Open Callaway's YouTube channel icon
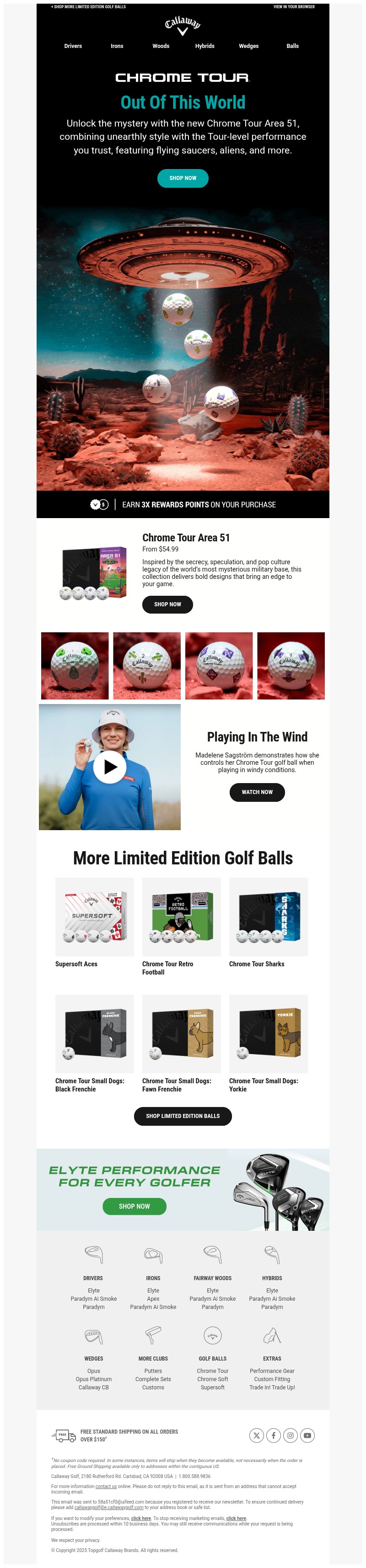 (x=307, y=1436)
